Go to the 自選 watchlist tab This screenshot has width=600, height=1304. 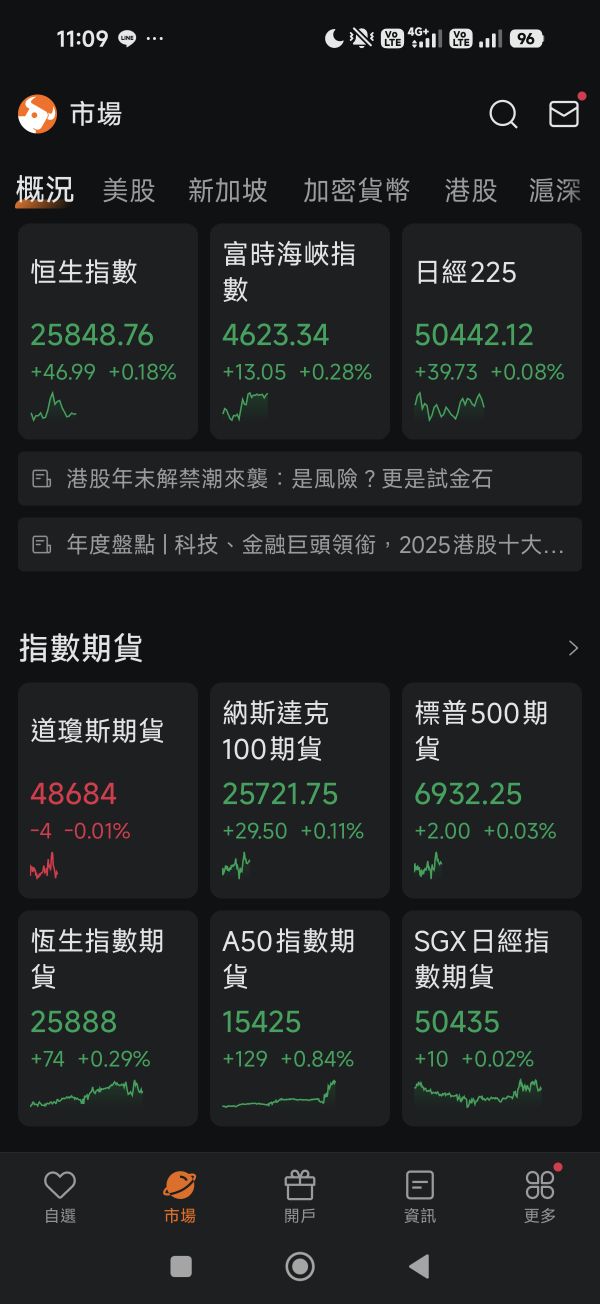click(60, 1197)
